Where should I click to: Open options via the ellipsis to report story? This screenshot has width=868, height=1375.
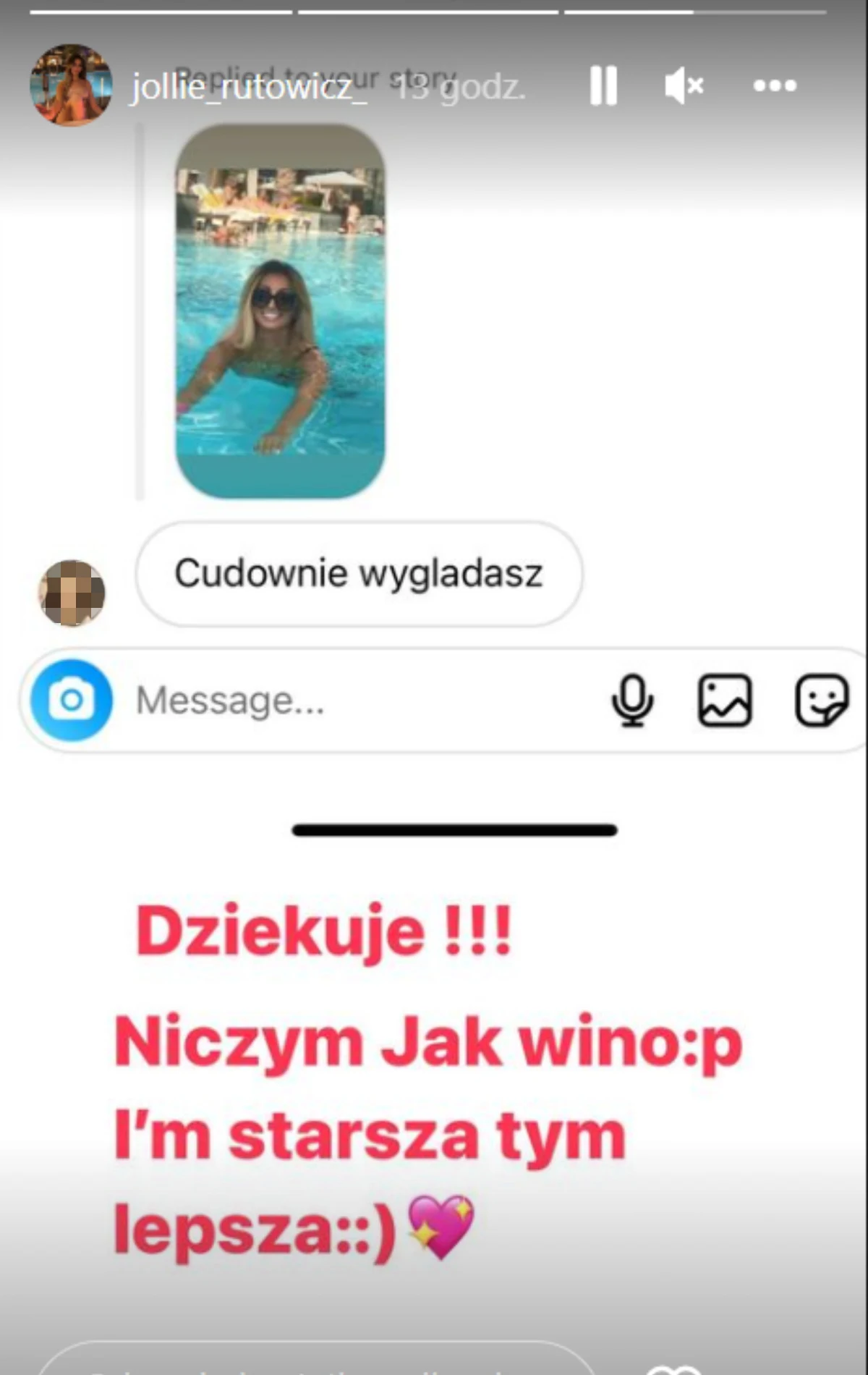point(773,85)
